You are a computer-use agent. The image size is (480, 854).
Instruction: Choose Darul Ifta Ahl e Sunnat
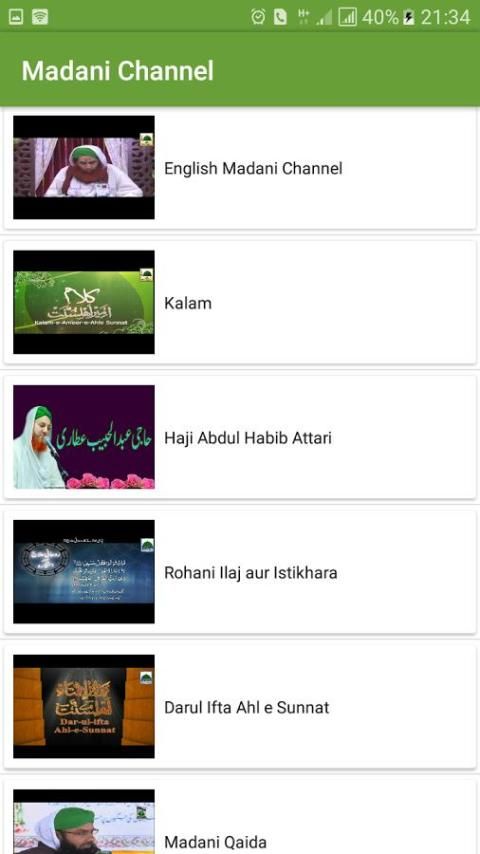click(x=240, y=707)
